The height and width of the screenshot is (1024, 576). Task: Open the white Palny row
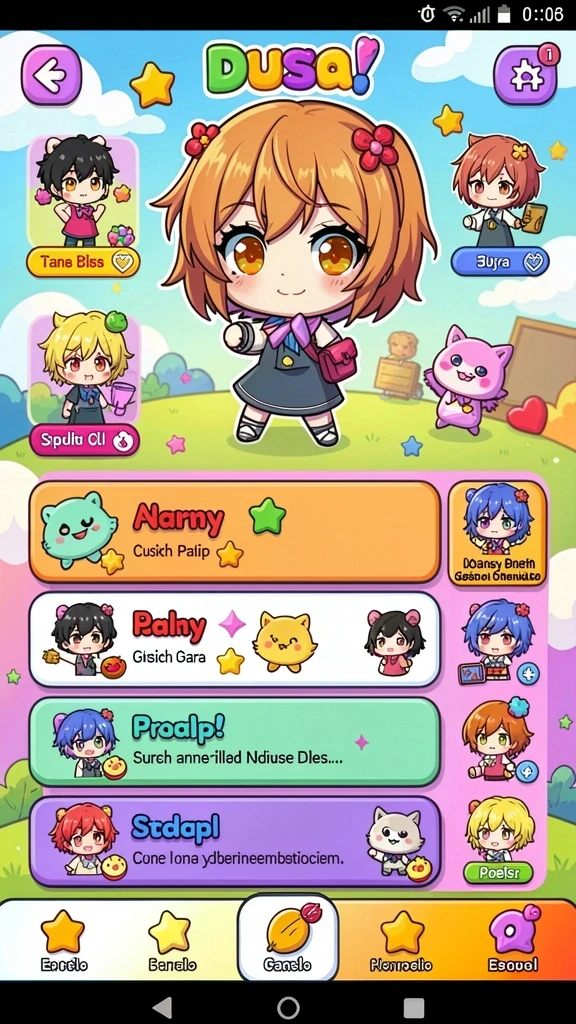point(235,639)
